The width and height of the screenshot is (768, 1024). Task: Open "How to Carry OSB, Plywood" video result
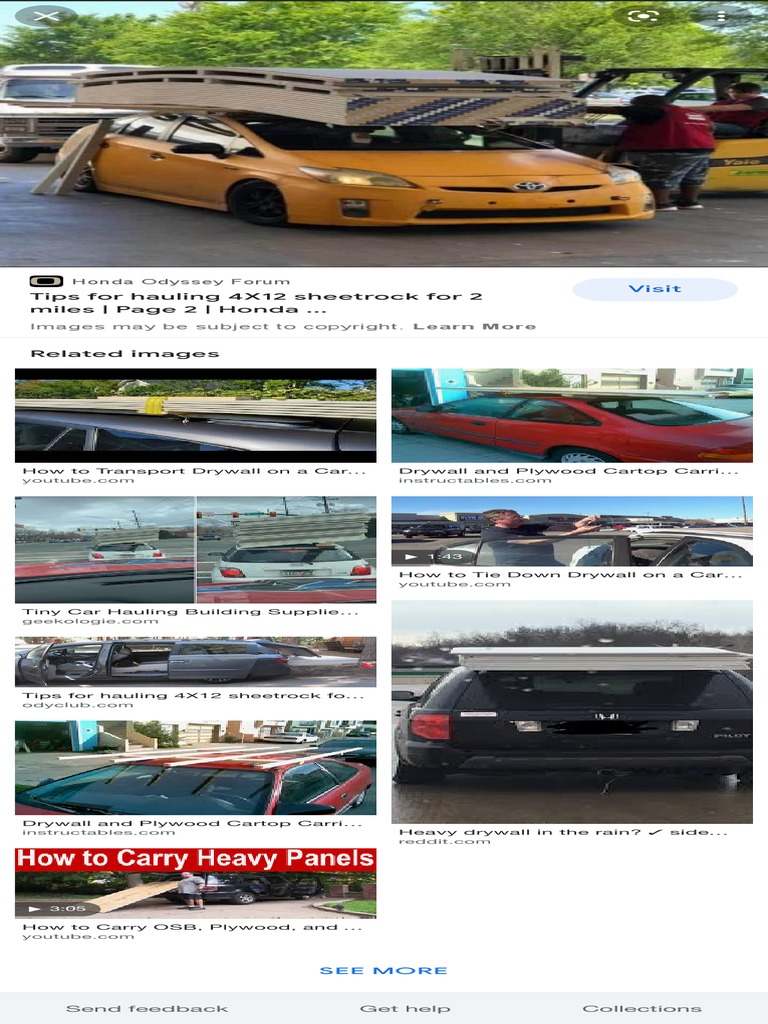pos(195,882)
